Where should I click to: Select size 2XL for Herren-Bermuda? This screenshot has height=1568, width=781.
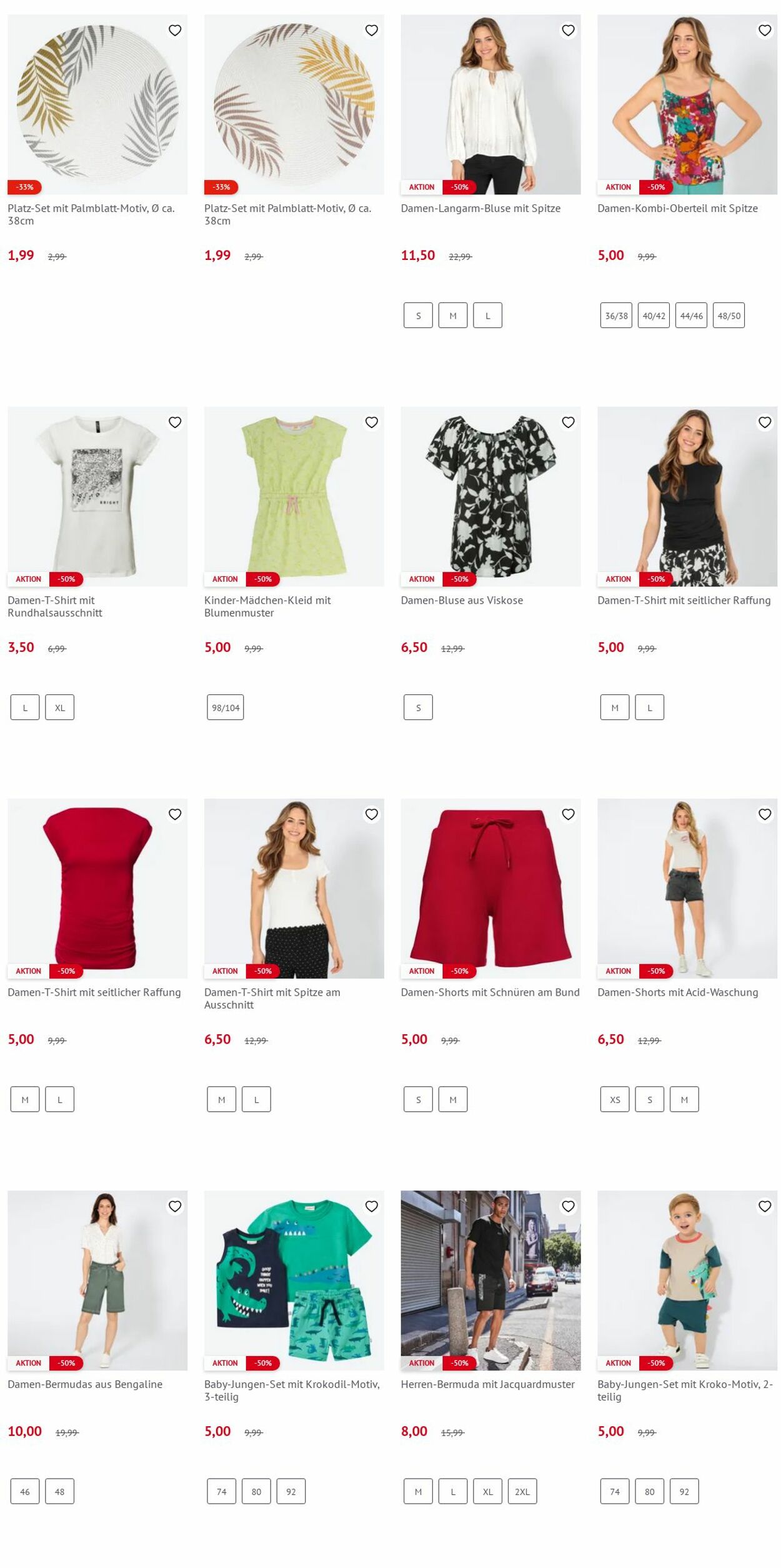(522, 1492)
